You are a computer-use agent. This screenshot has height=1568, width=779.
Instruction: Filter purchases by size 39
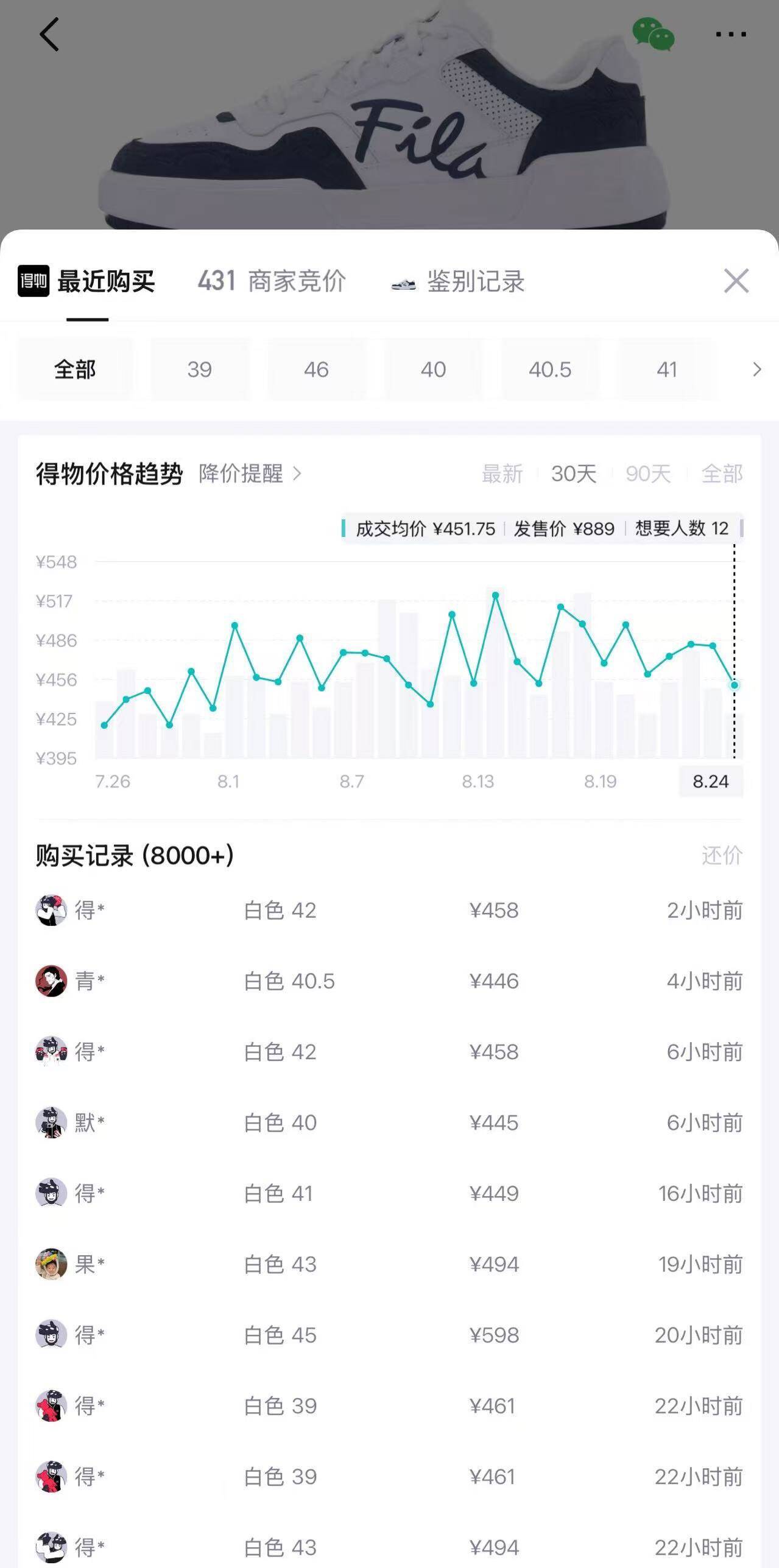[200, 369]
